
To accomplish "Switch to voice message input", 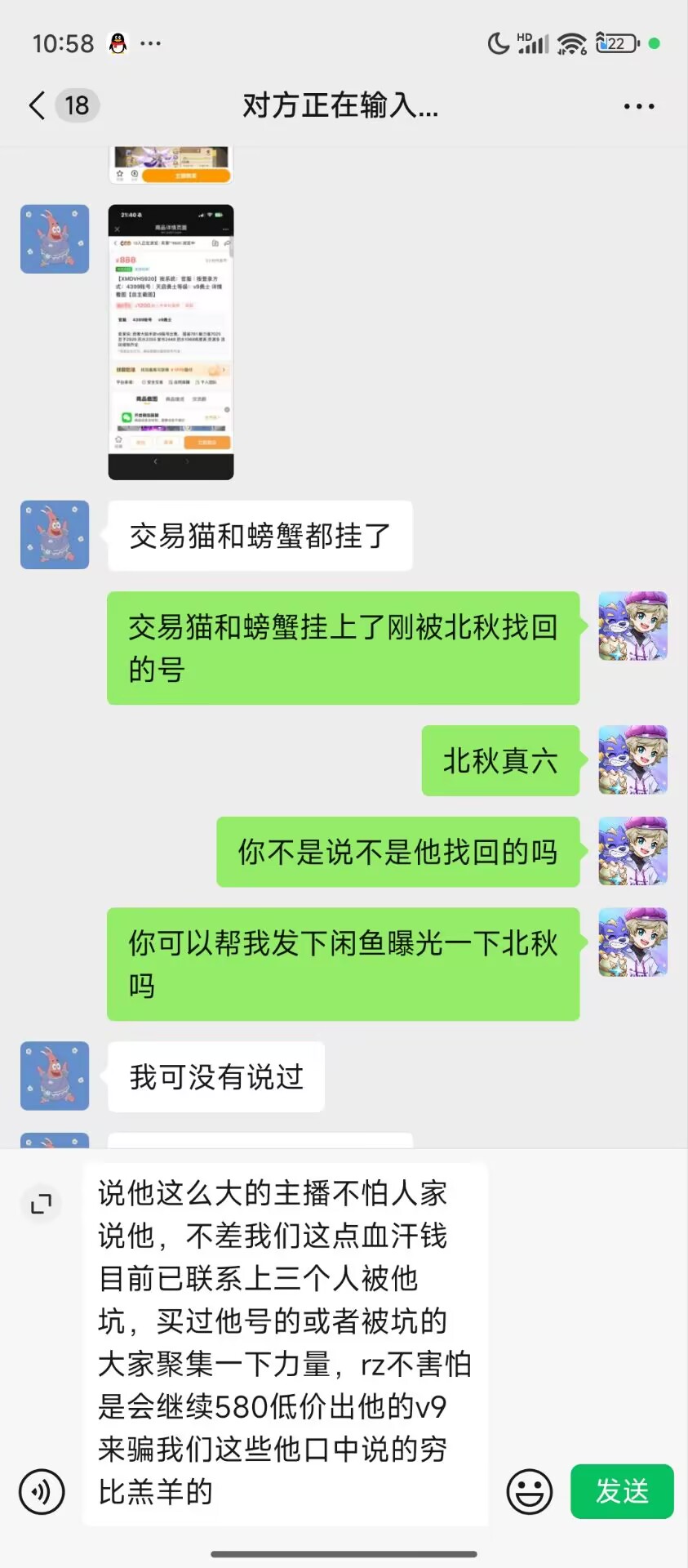I will (x=42, y=1491).
